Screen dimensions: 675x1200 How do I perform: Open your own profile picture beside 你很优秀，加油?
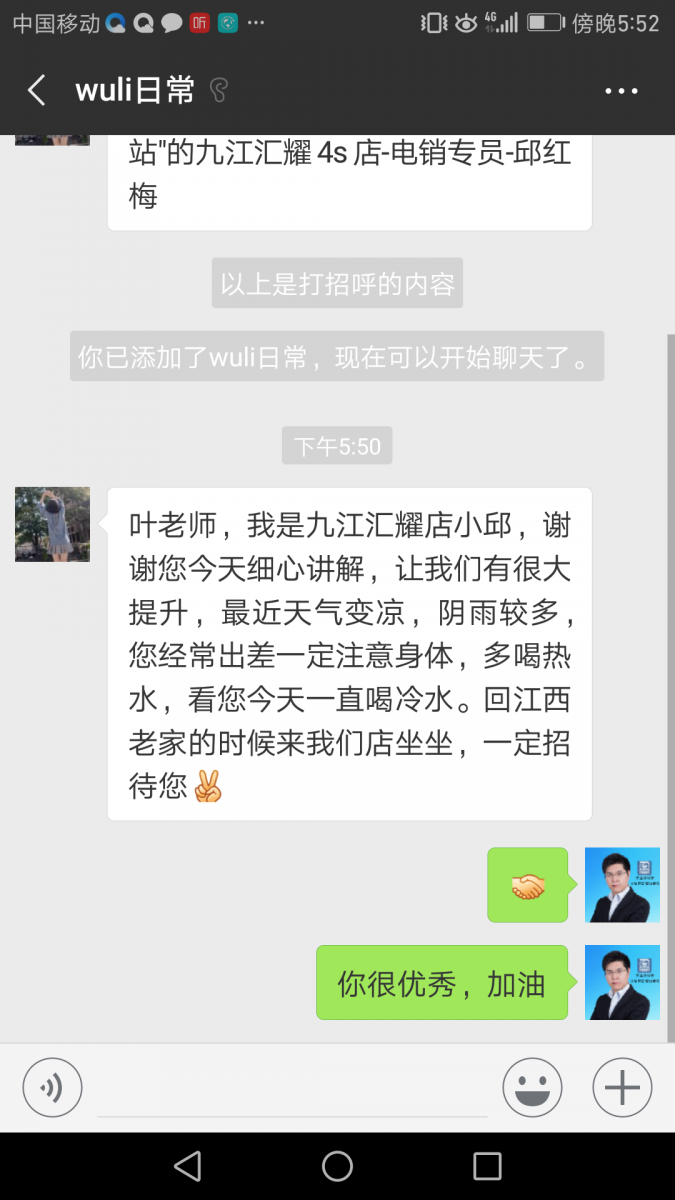[622, 982]
